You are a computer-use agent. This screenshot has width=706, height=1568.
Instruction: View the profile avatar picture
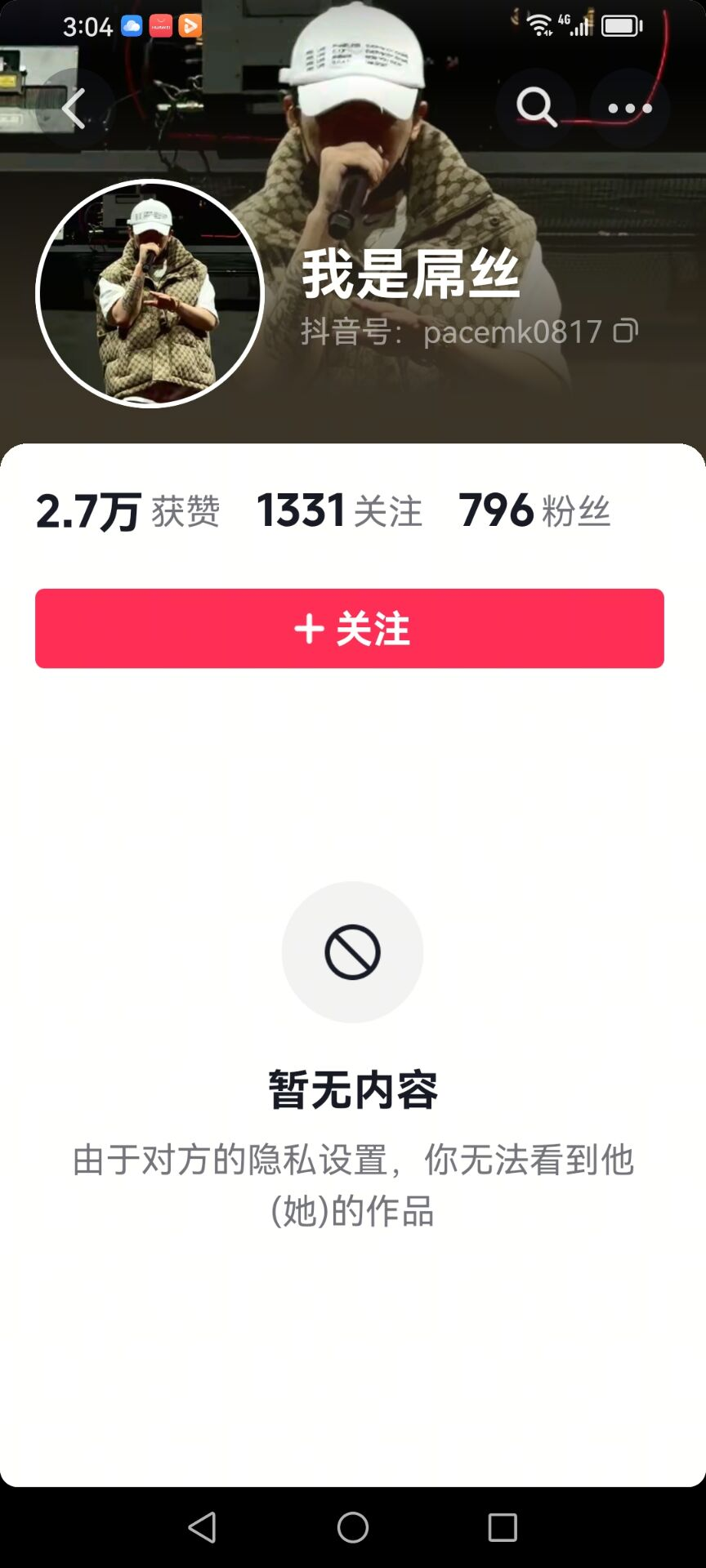coord(150,293)
